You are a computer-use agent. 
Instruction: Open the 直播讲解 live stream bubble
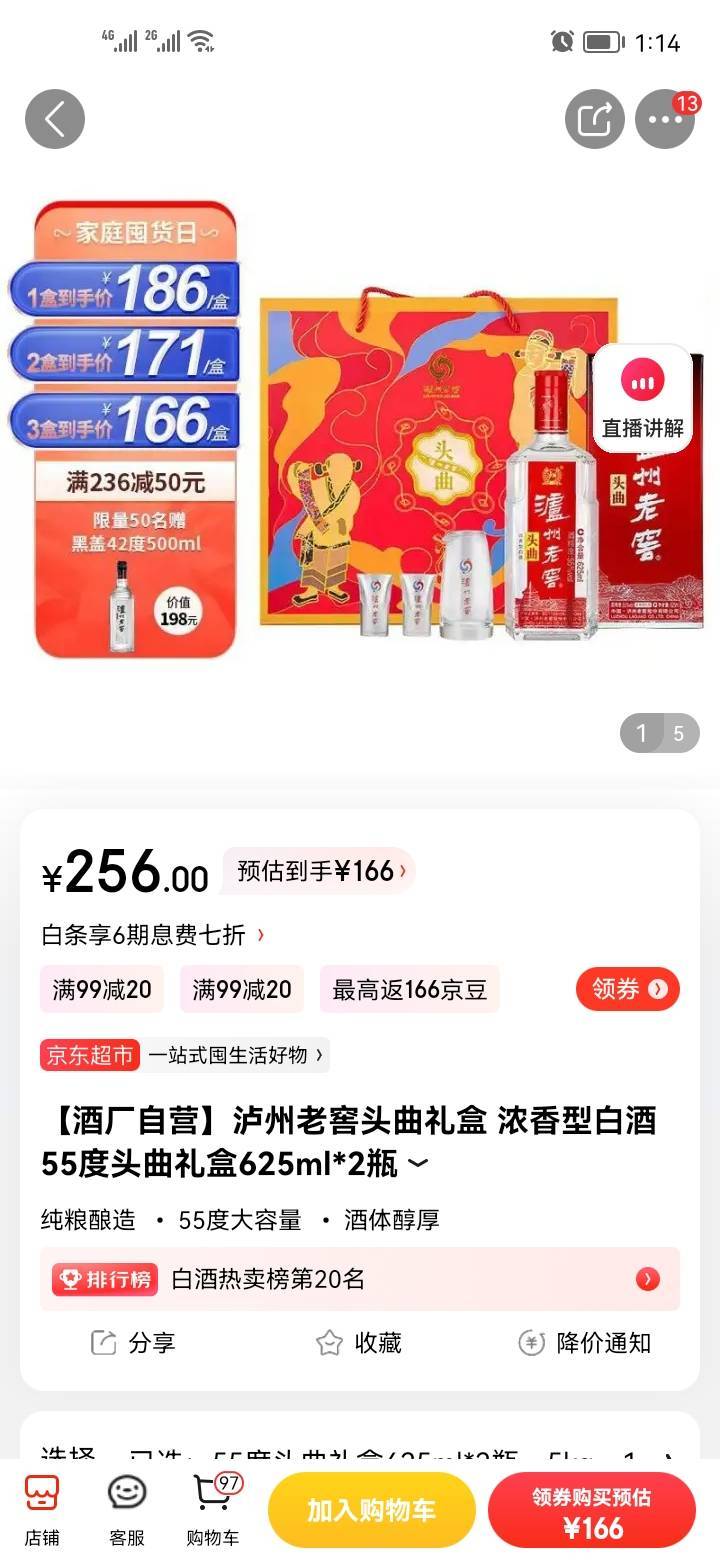coord(643,400)
